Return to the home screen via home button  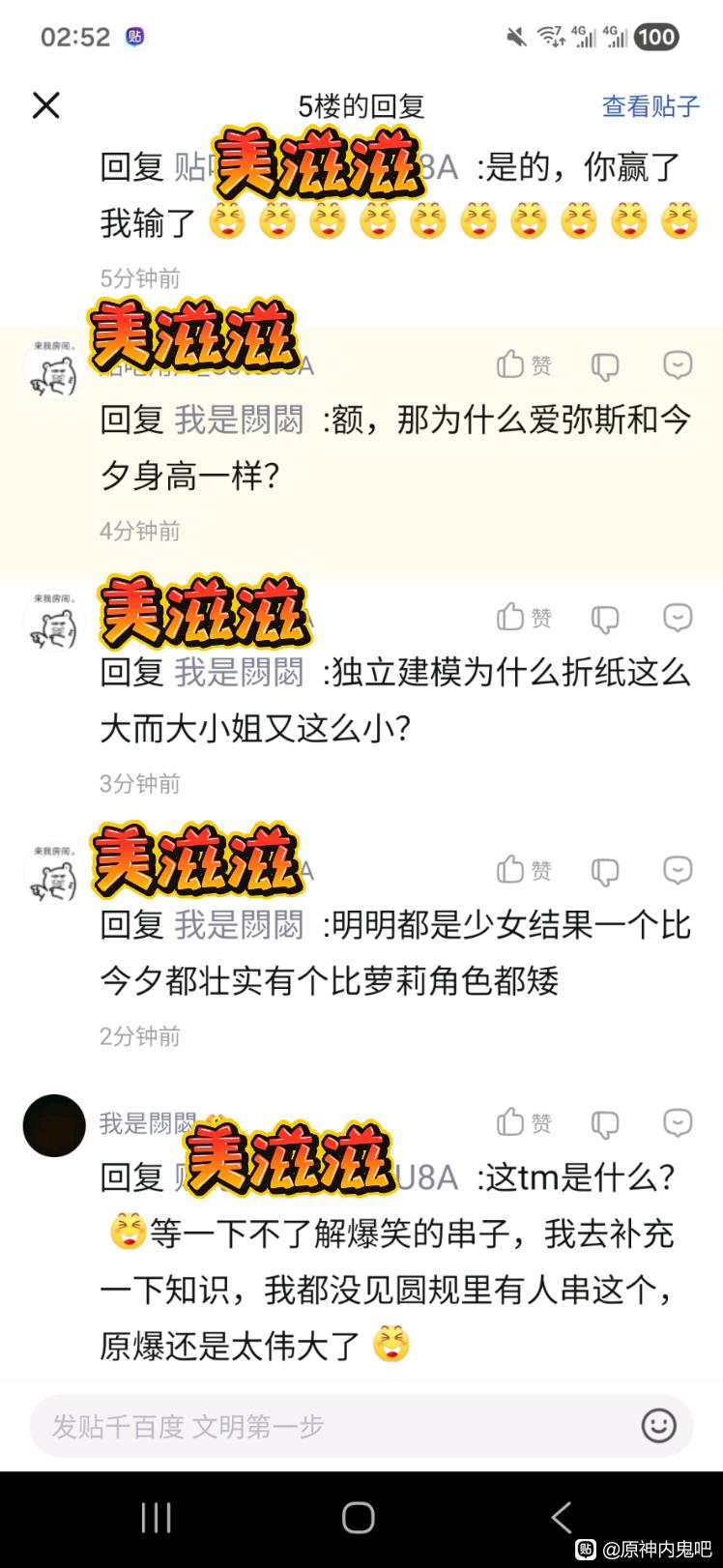359,1517
